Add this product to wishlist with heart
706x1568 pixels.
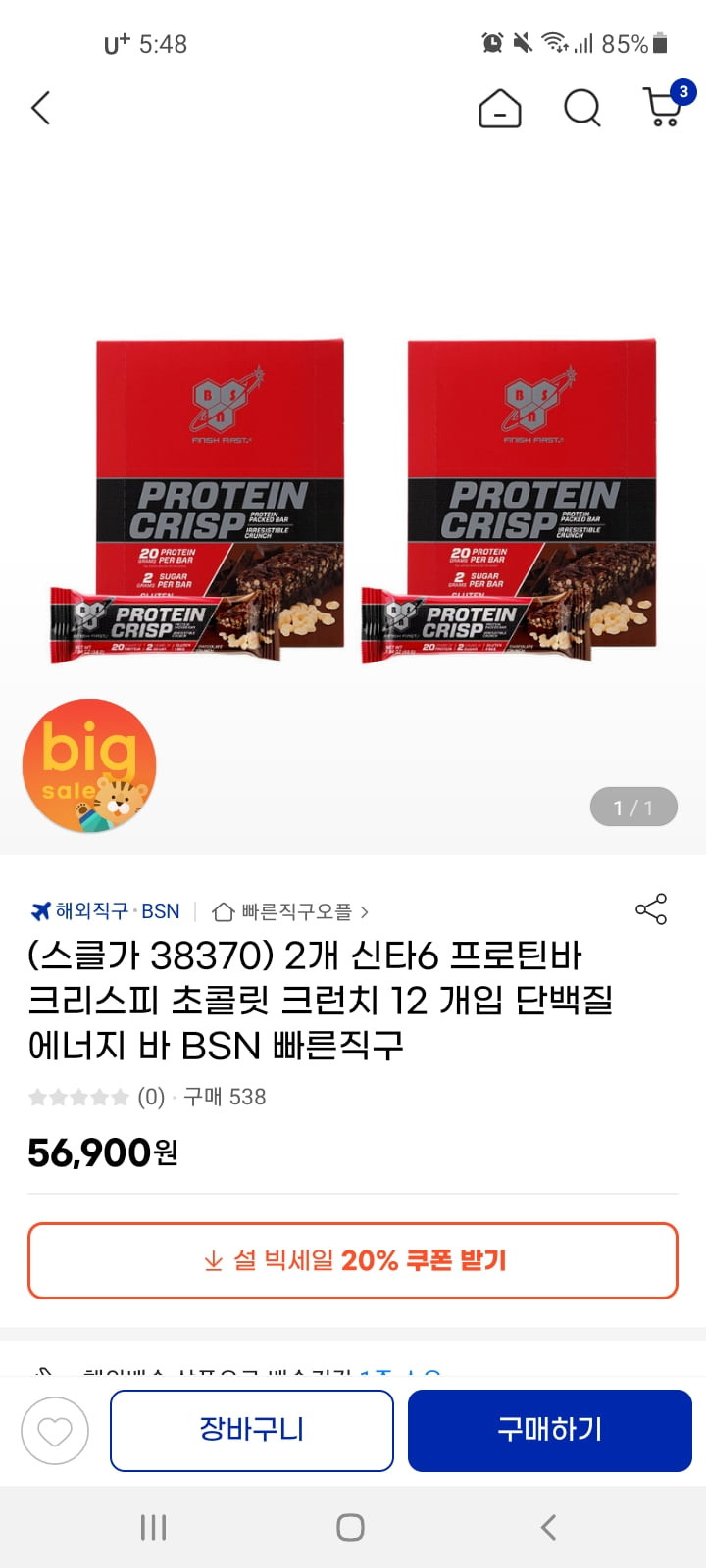point(55,1431)
